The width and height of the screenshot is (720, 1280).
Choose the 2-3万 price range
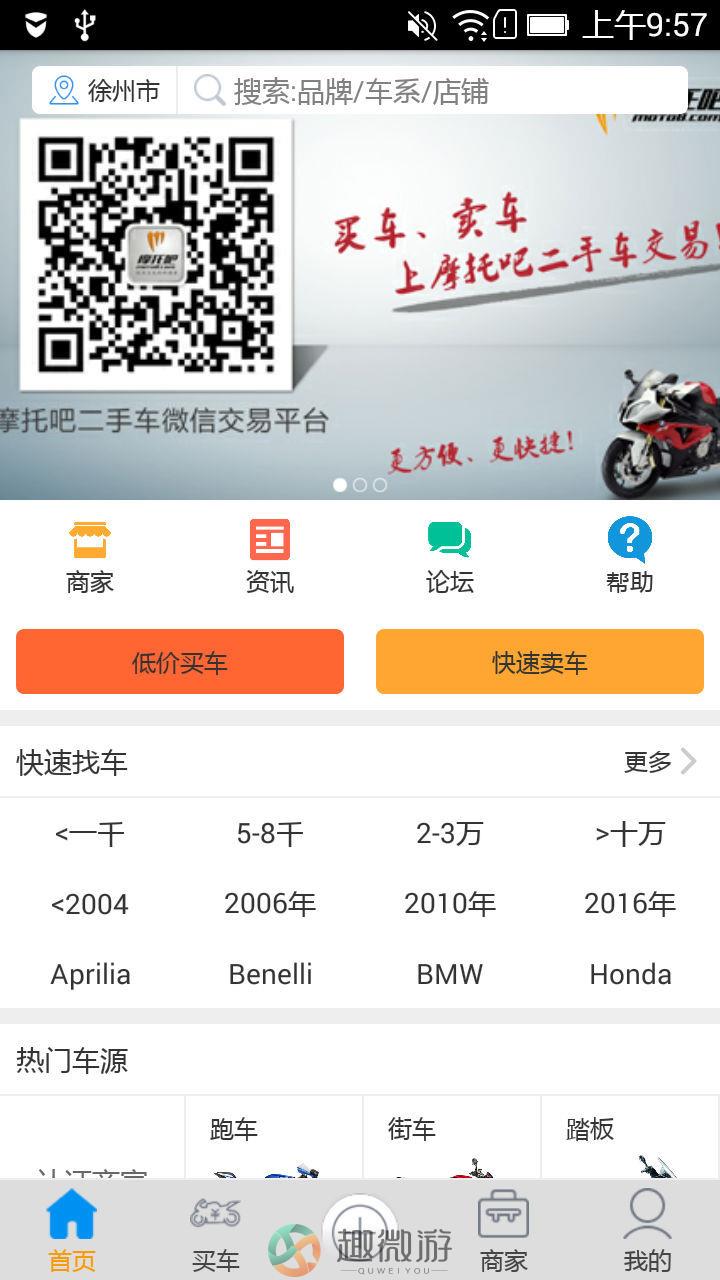(450, 834)
